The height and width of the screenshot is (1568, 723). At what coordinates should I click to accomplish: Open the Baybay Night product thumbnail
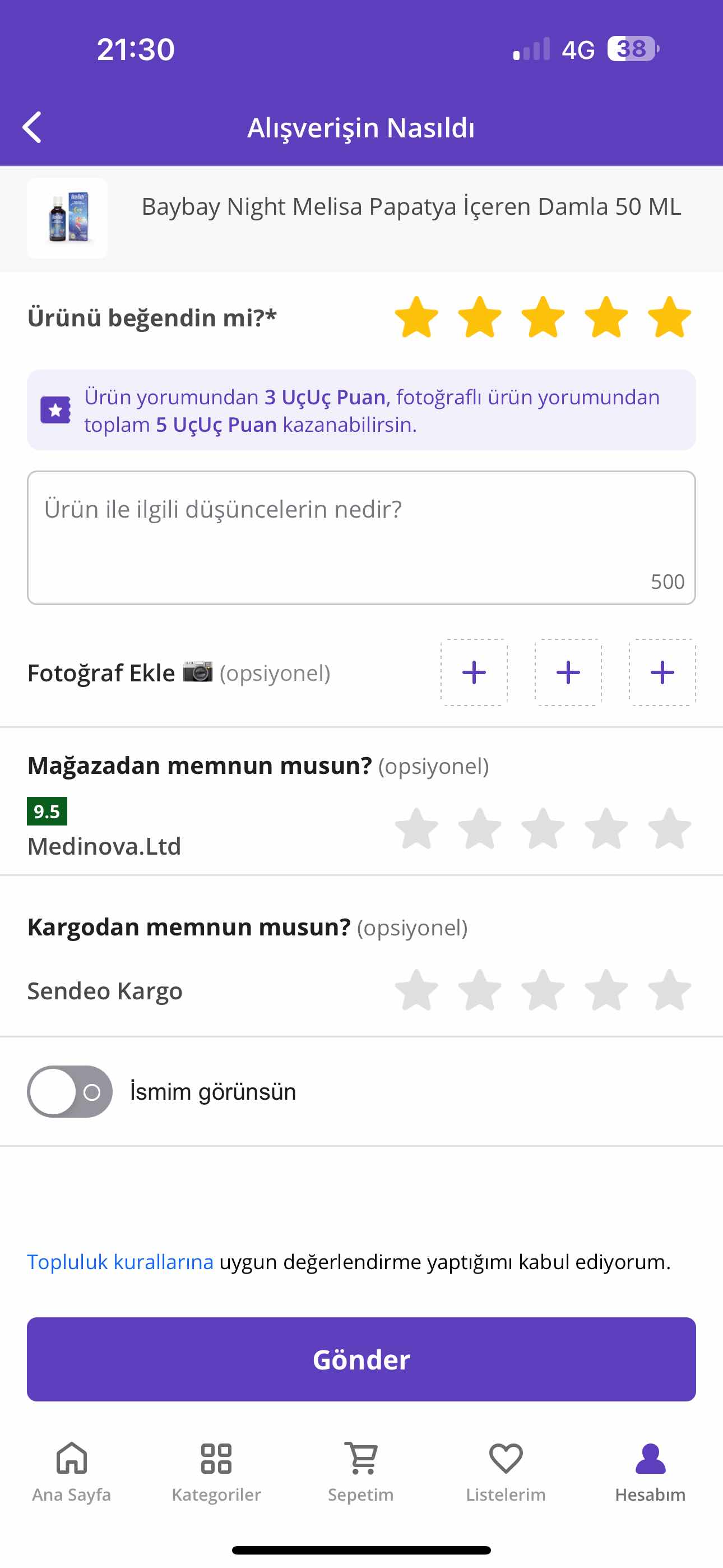pos(67,218)
